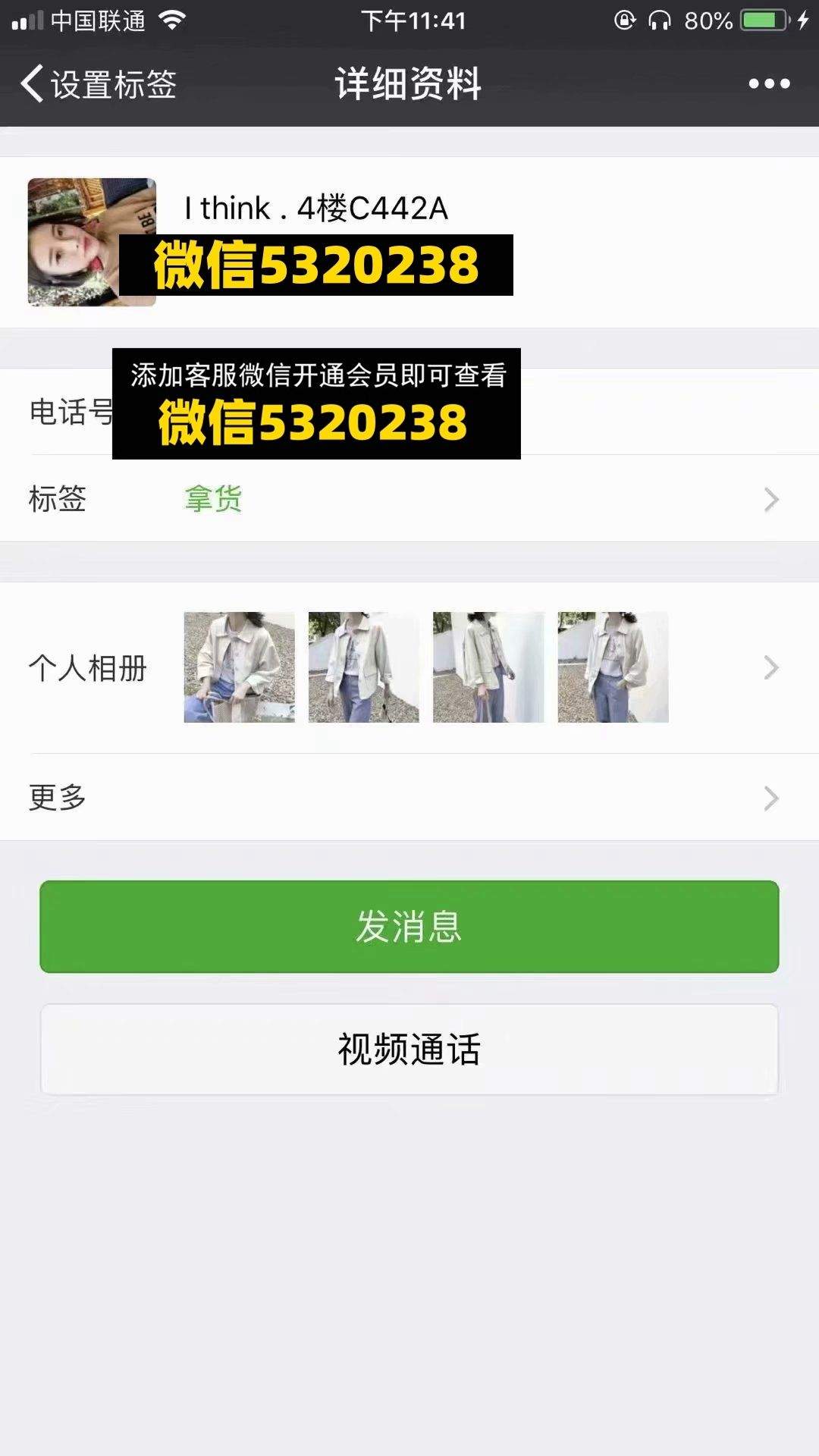Open the 标签 row with 拿货
The image size is (819, 1456).
[x=409, y=499]
